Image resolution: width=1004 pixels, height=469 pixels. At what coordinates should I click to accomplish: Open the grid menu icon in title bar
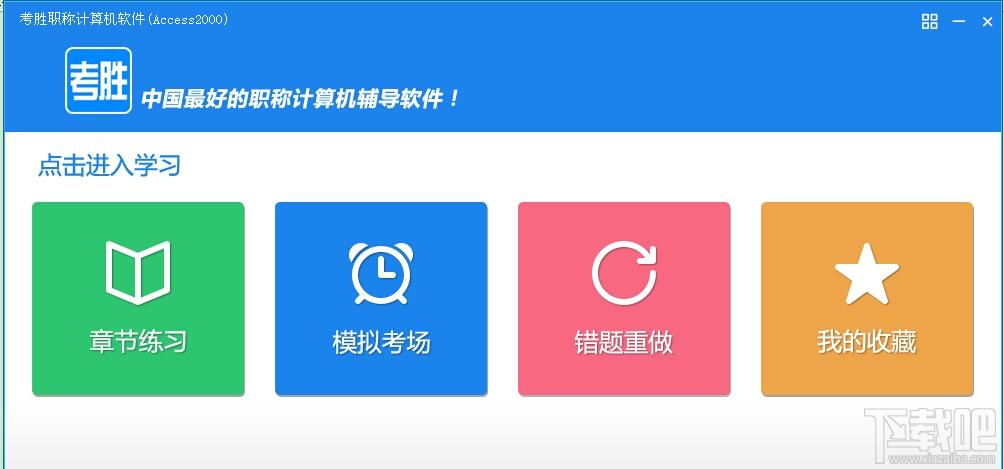click(x=930, y=21)
